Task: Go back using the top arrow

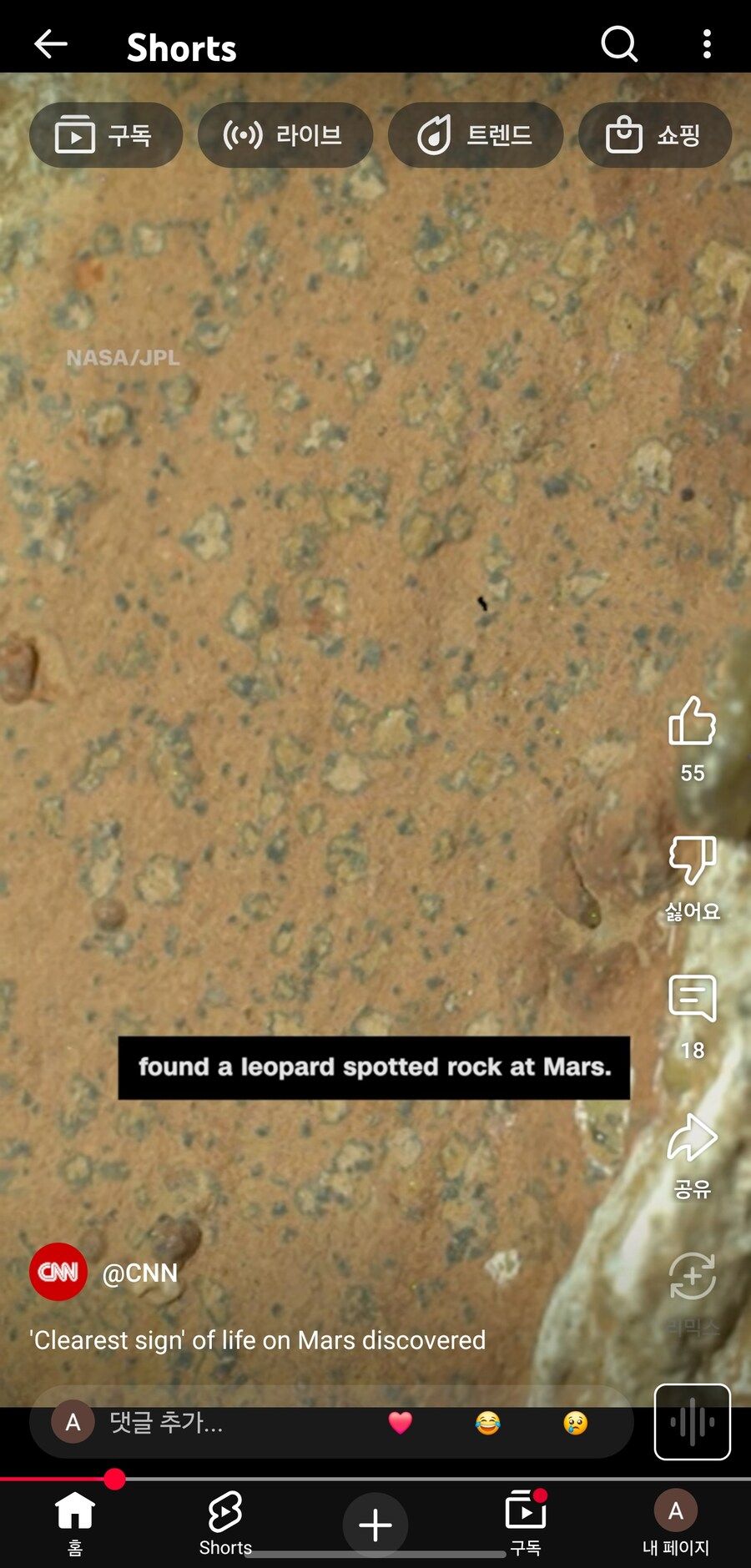Action: pyautogui.click(x=51, y=44)
